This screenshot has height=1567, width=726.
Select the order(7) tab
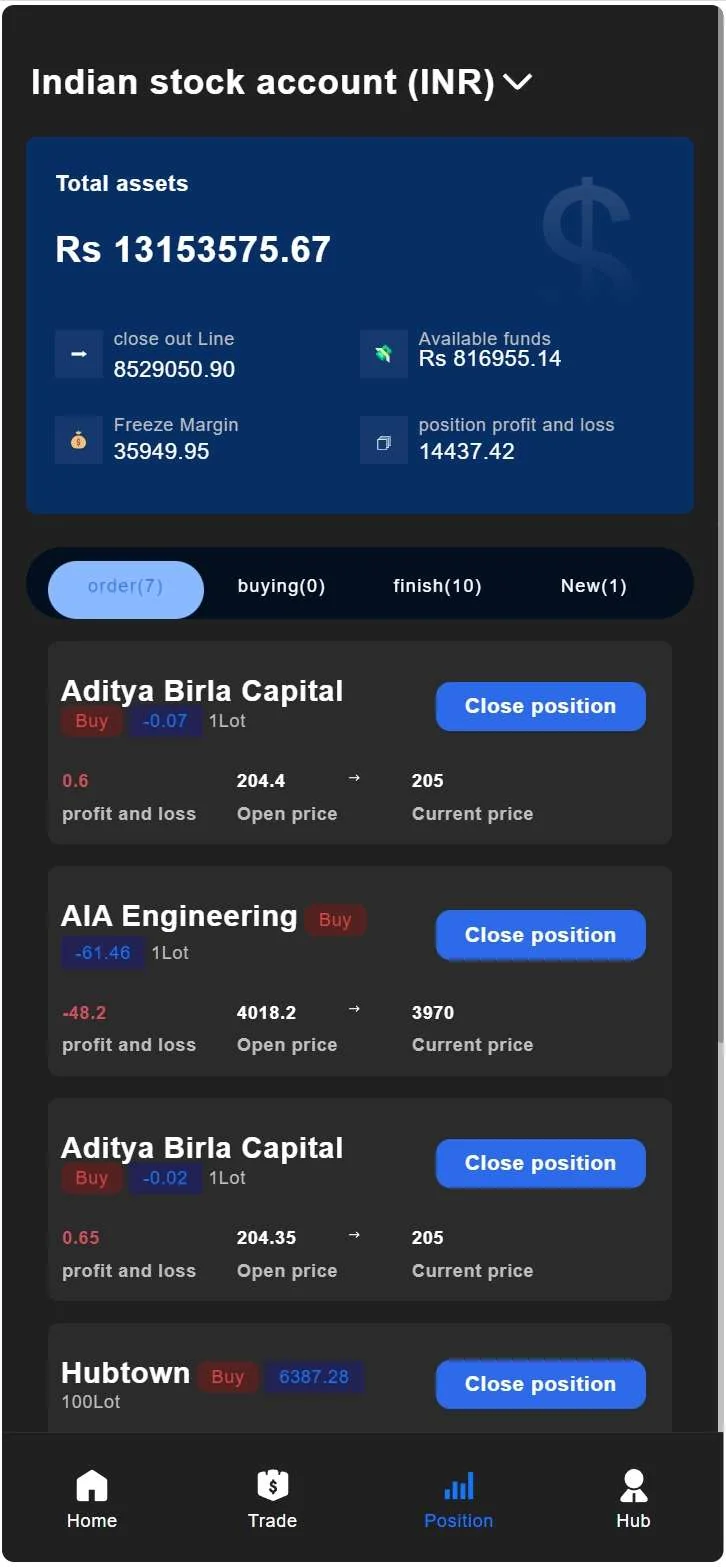[126, 587]
